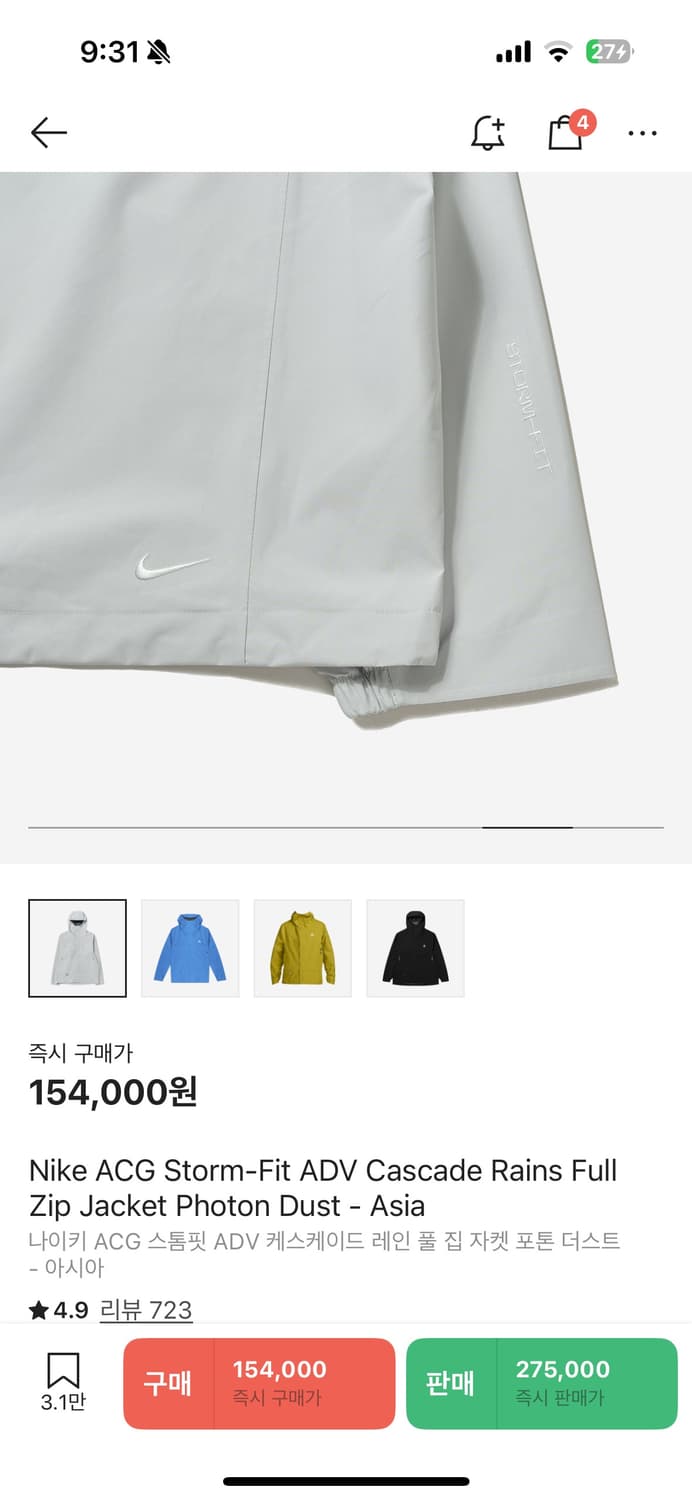Viewport: 692px width, 1500px height.
Task: Open the shopping bag with 4 items
Action: (566, 132)
